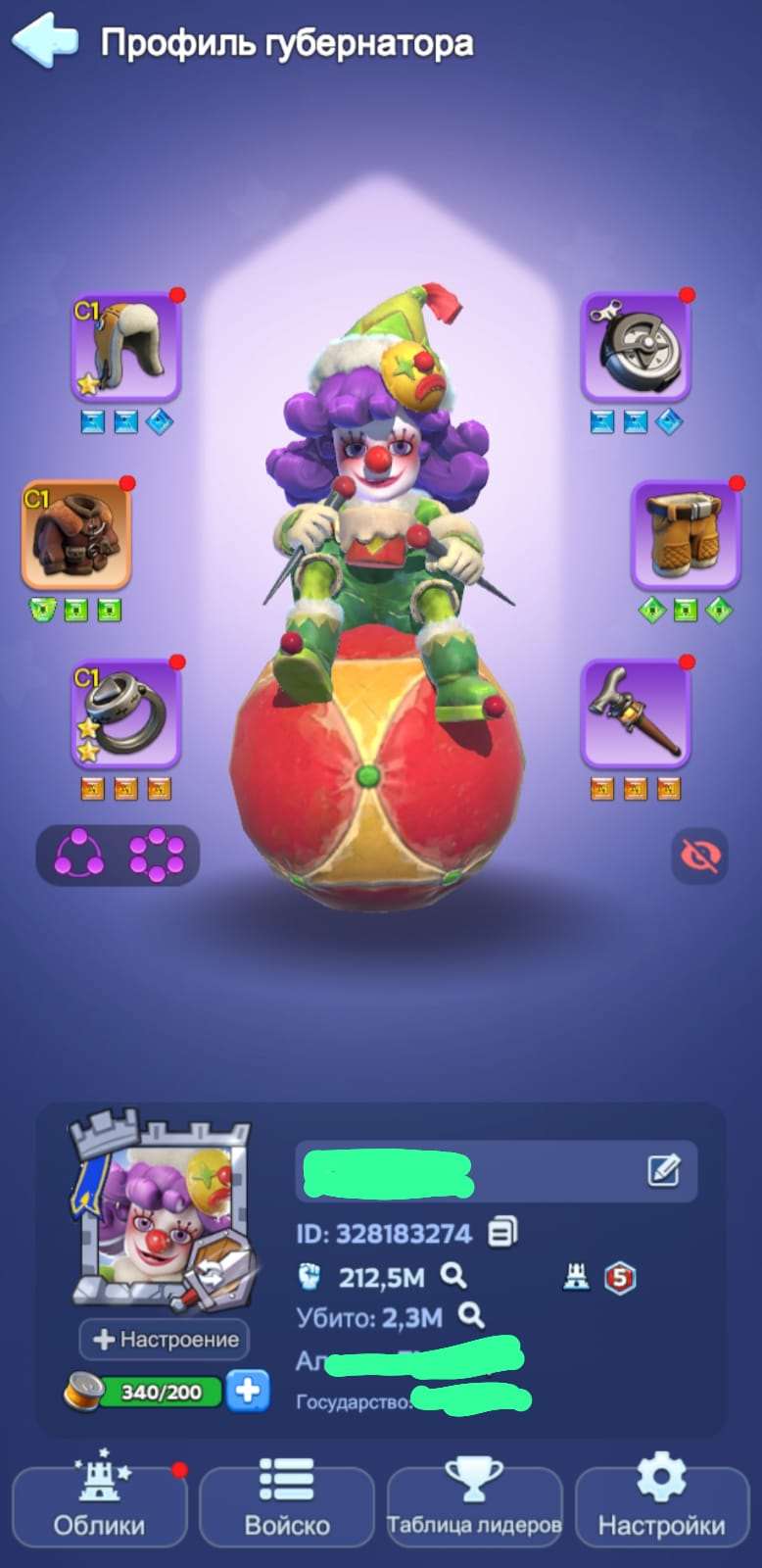View kill details magnifier next to Убито

click(471, 1315)
